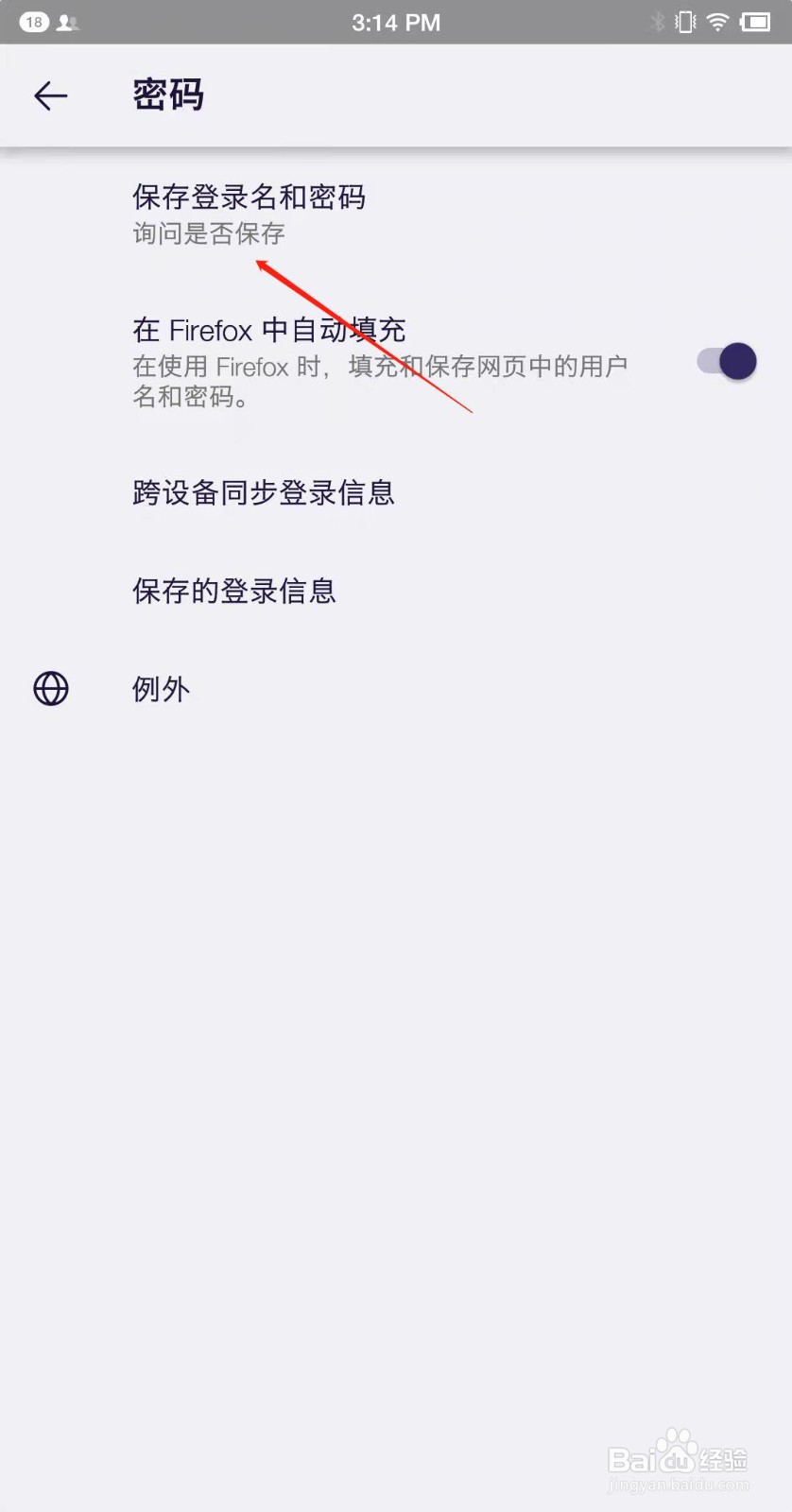Open 跨设备同步登录信息

[264, 492]
